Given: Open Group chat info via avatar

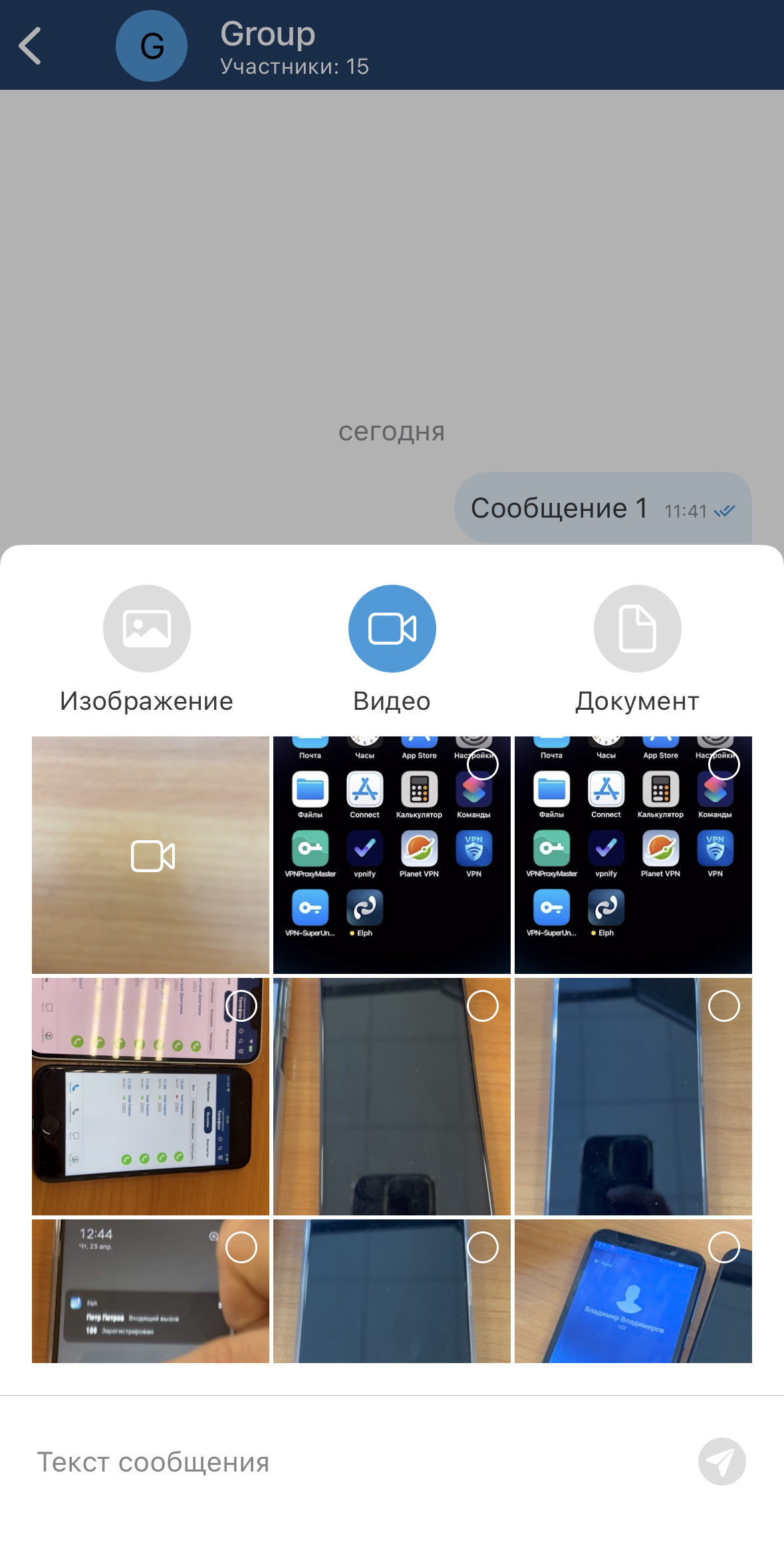Looking at the screenshot, I should pos(152,46).
